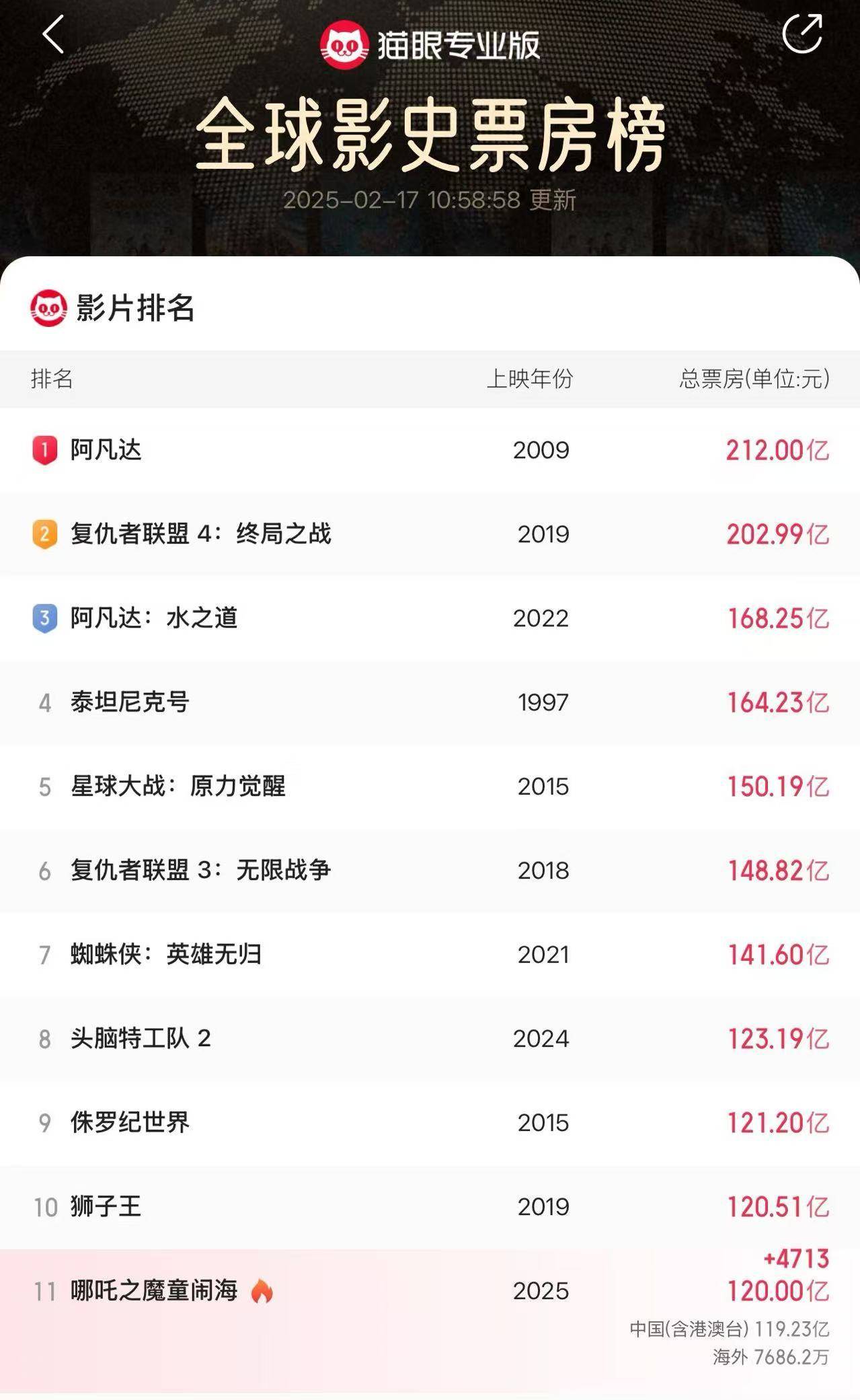Screen dimensions: 860x1400
Task: Tap the update timestamp under the title
Action: [430, 200]
